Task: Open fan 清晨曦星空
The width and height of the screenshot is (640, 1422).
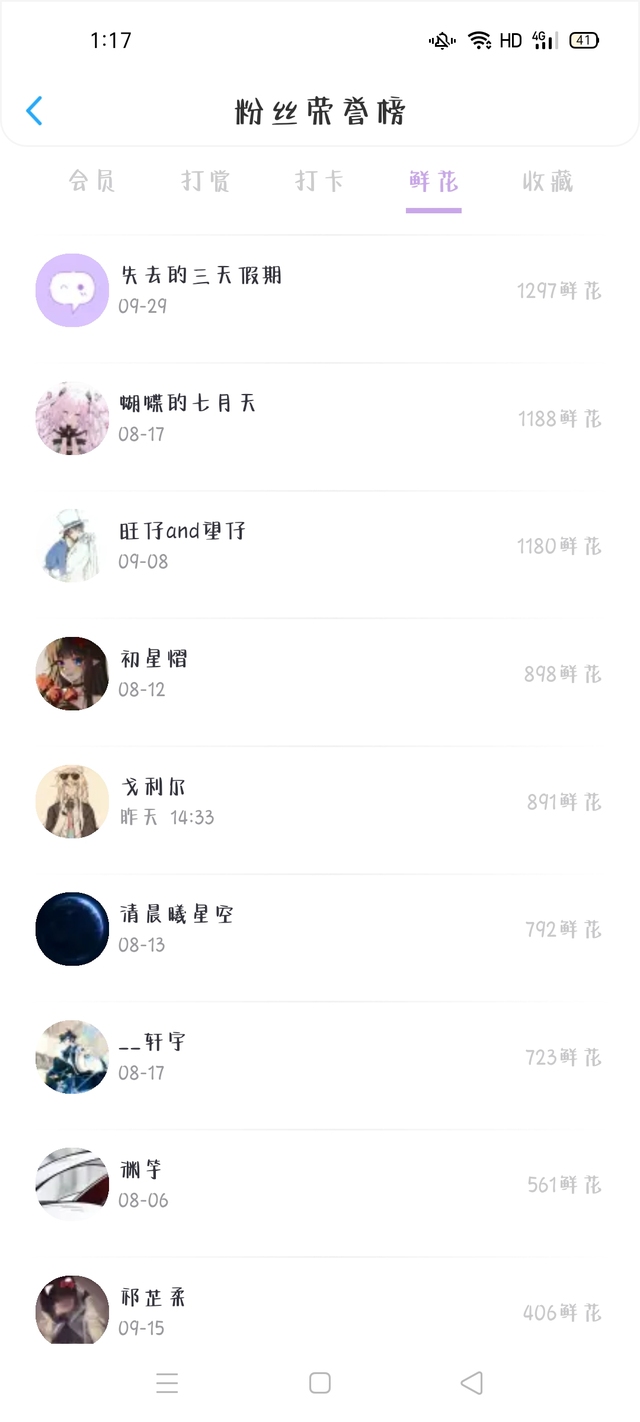Action: (320, 930)
